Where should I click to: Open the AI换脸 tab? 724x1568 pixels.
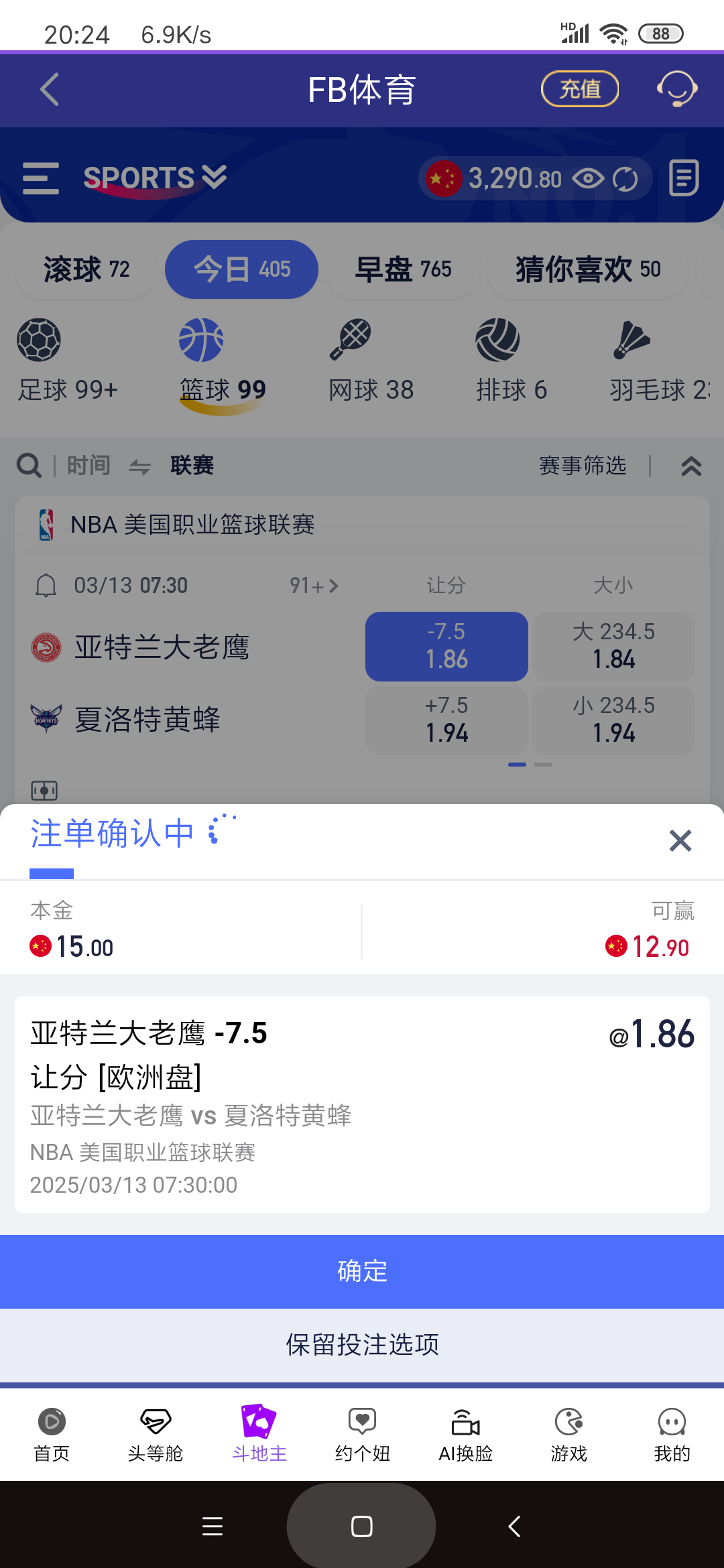[465, 1435]
